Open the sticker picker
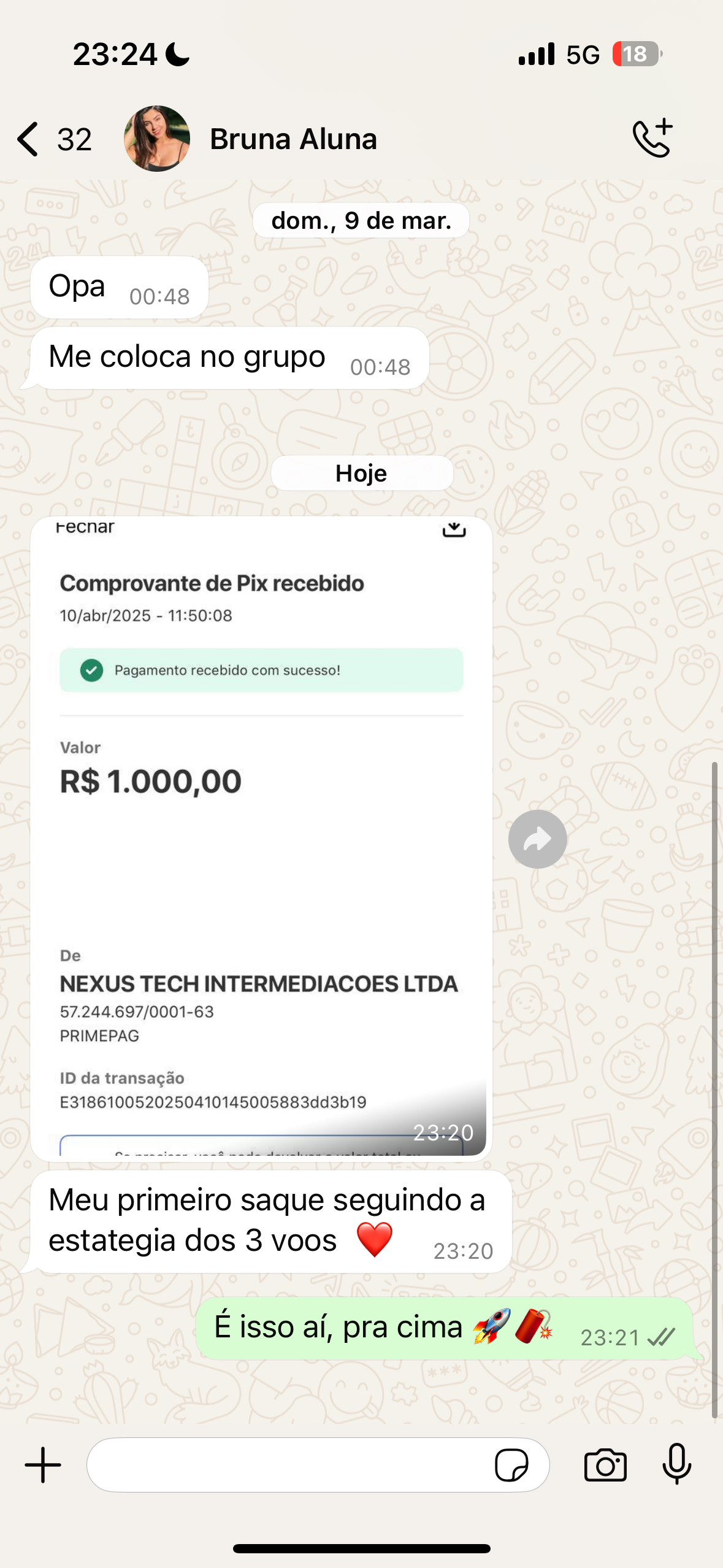The image size is (723, 1568). pos(511,1465)
